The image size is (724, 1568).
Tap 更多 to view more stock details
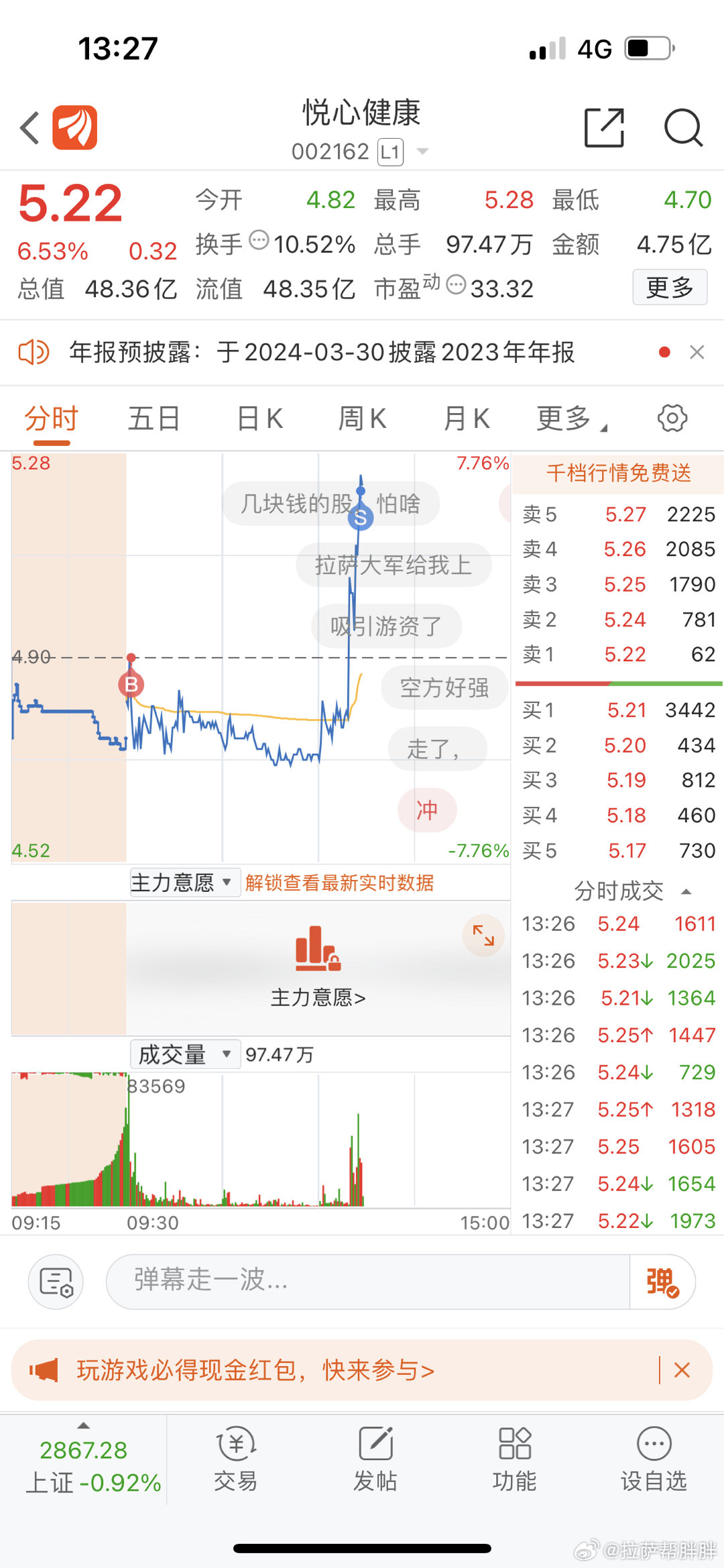(670, 287)
